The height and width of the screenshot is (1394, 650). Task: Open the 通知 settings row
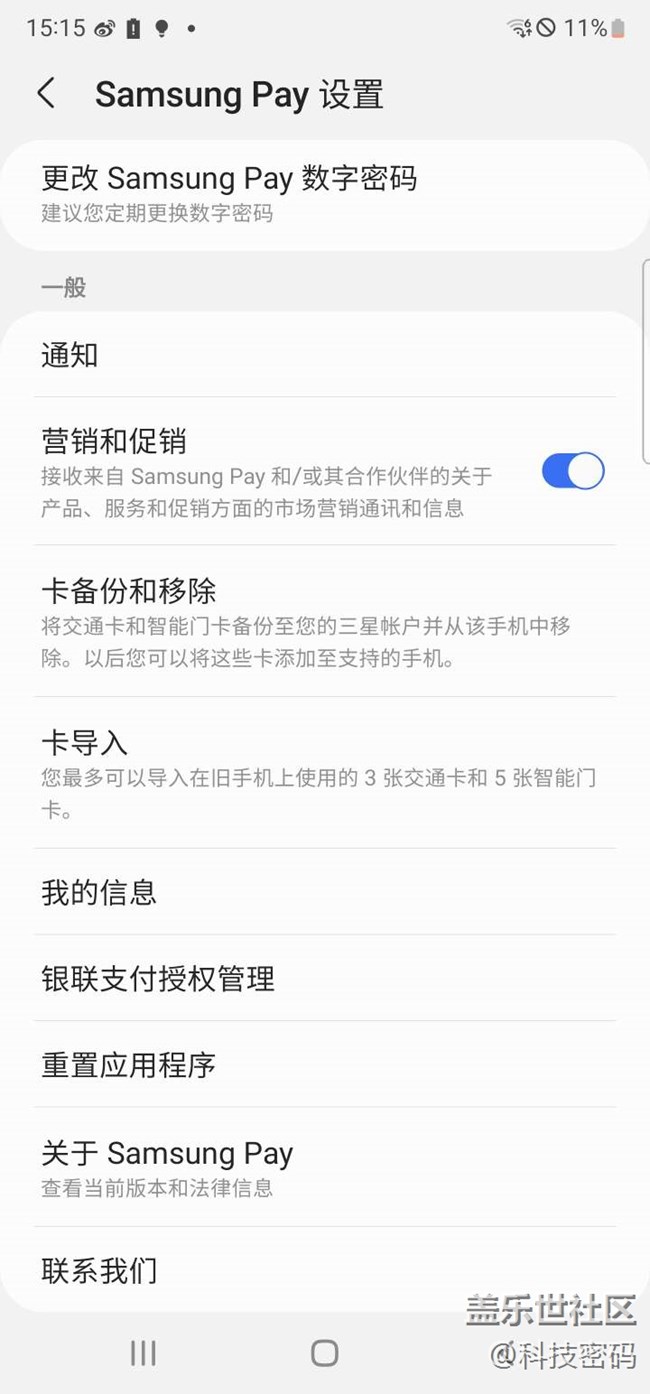click(324, 355)
